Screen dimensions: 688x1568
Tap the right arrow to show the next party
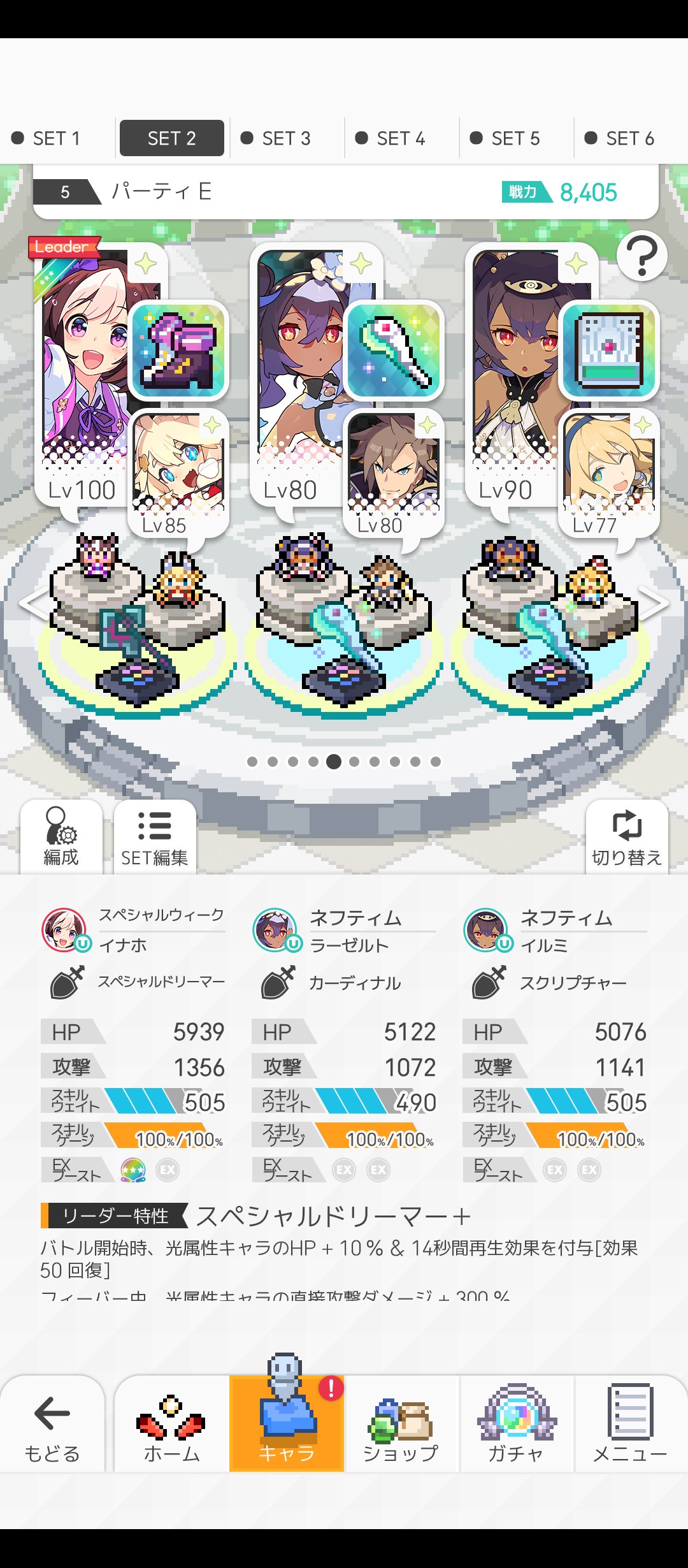tap(655, 602)
